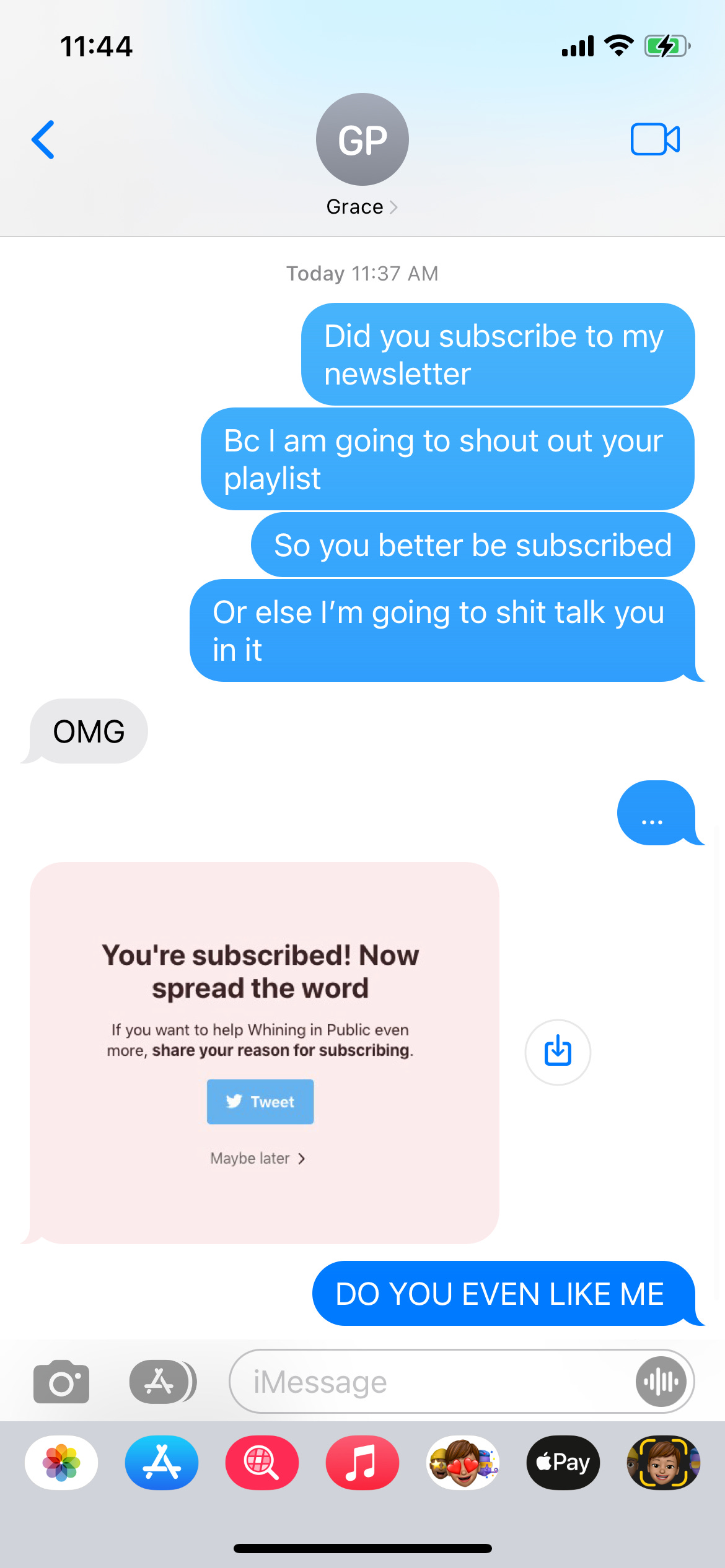
Task: Open the App Store for iMessage
Action: [x=162, y=1463]
